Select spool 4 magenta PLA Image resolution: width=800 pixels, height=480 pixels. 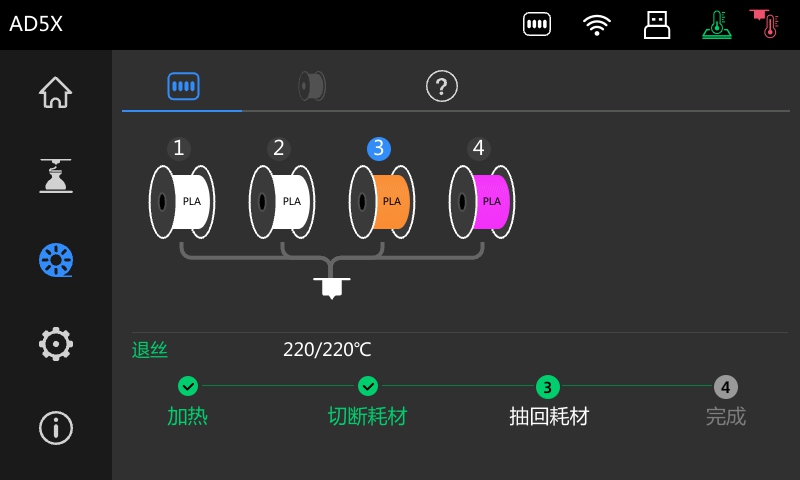pyautogui.click(x=481, y=200)
